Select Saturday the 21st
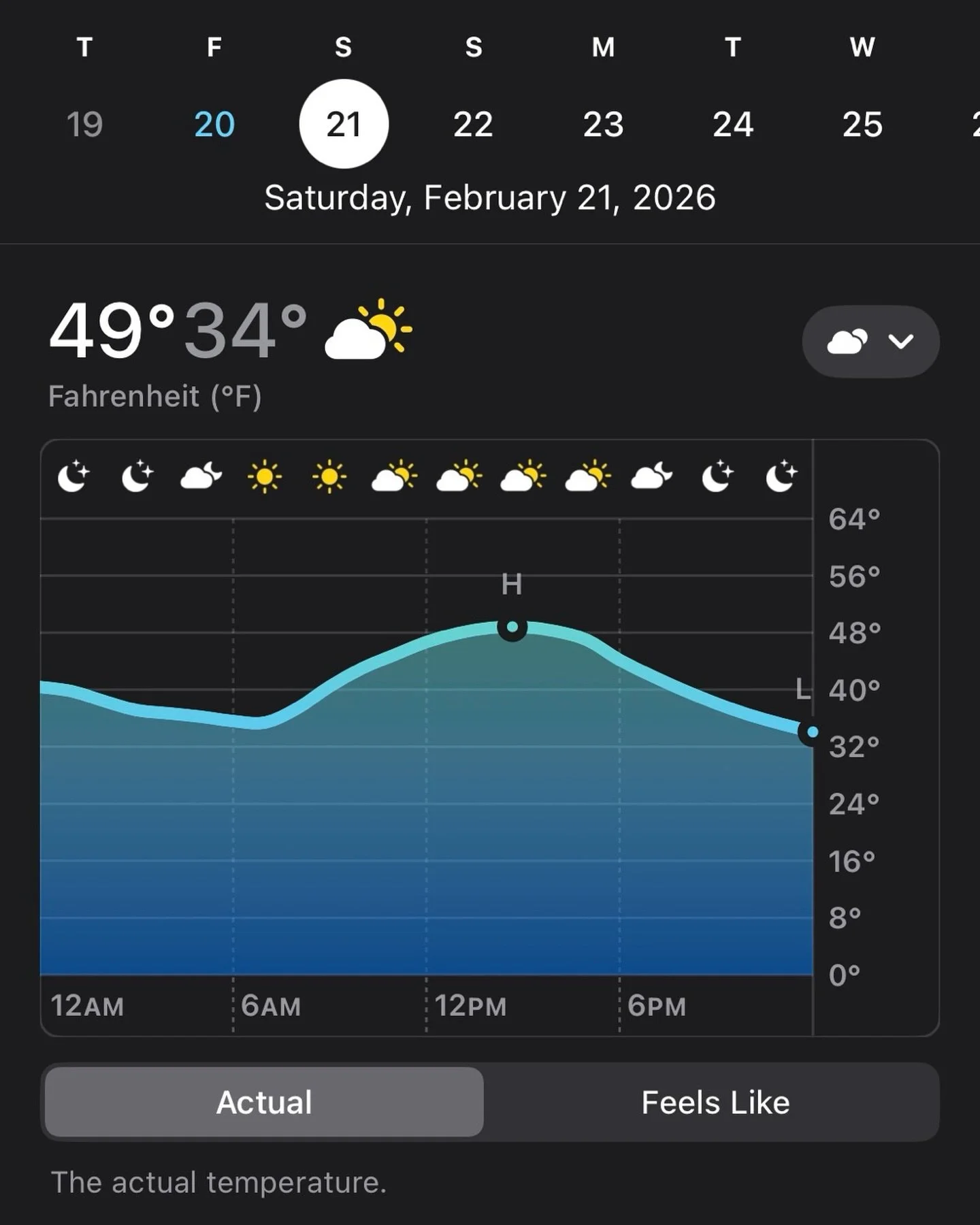This screenshot has width=980, height=1225. pyautogui.click(x=344, y=124)
